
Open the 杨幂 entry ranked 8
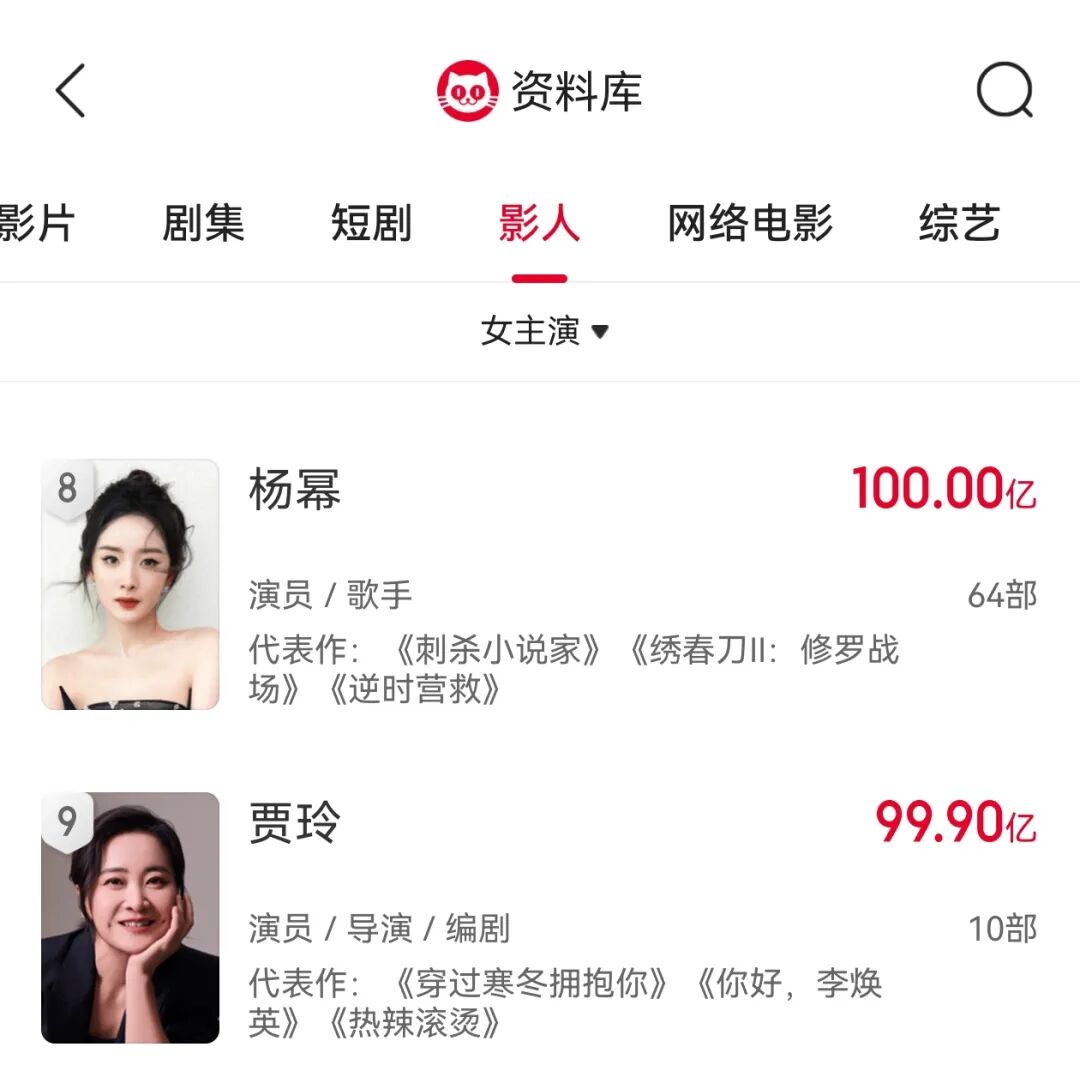(x=294, y=490)
